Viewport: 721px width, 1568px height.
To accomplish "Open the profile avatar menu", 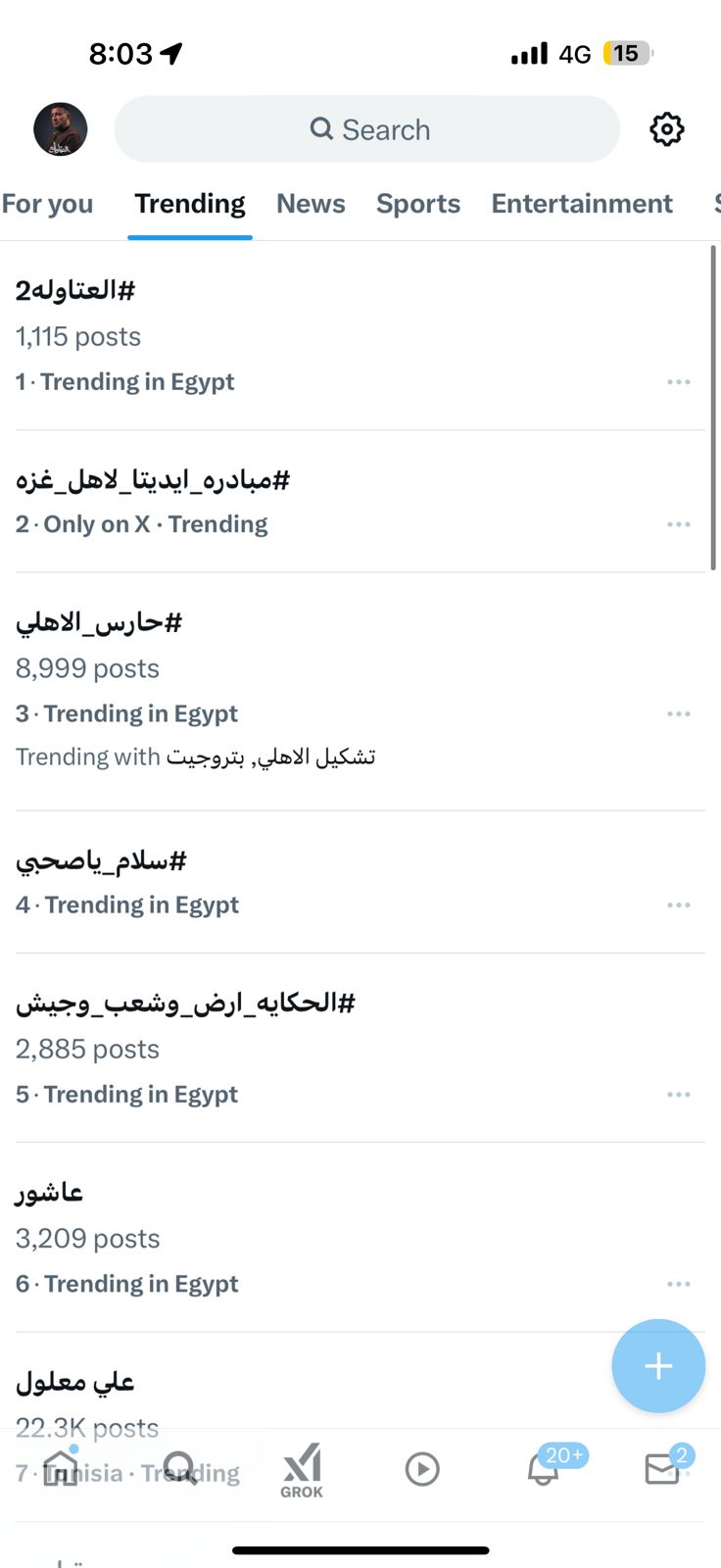I will point(61,129).
